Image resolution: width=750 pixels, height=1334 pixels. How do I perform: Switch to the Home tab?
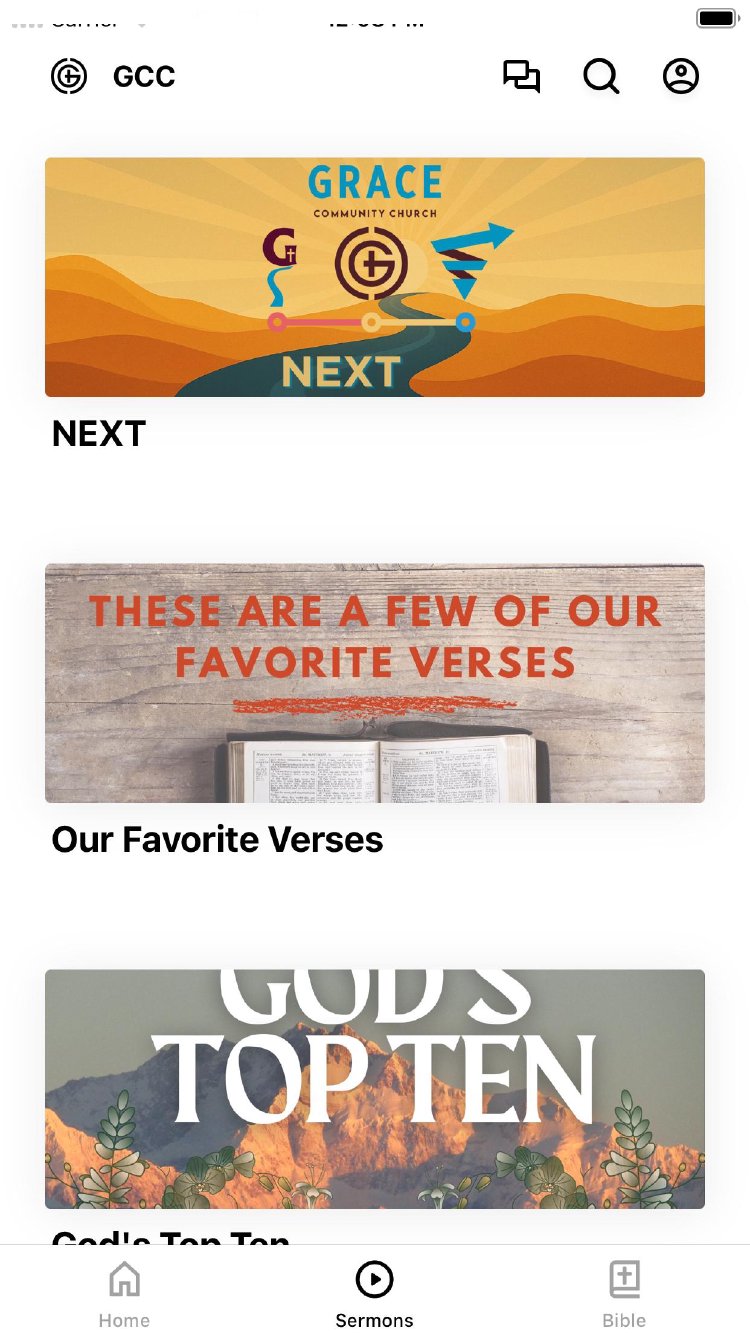(124, 1294)
